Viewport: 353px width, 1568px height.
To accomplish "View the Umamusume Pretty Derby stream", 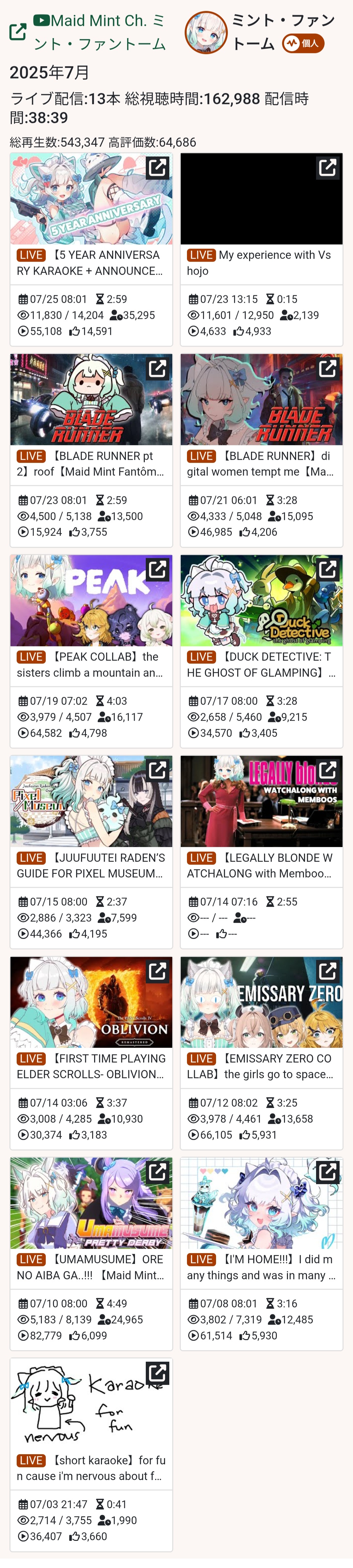I will coord(91,1203).
